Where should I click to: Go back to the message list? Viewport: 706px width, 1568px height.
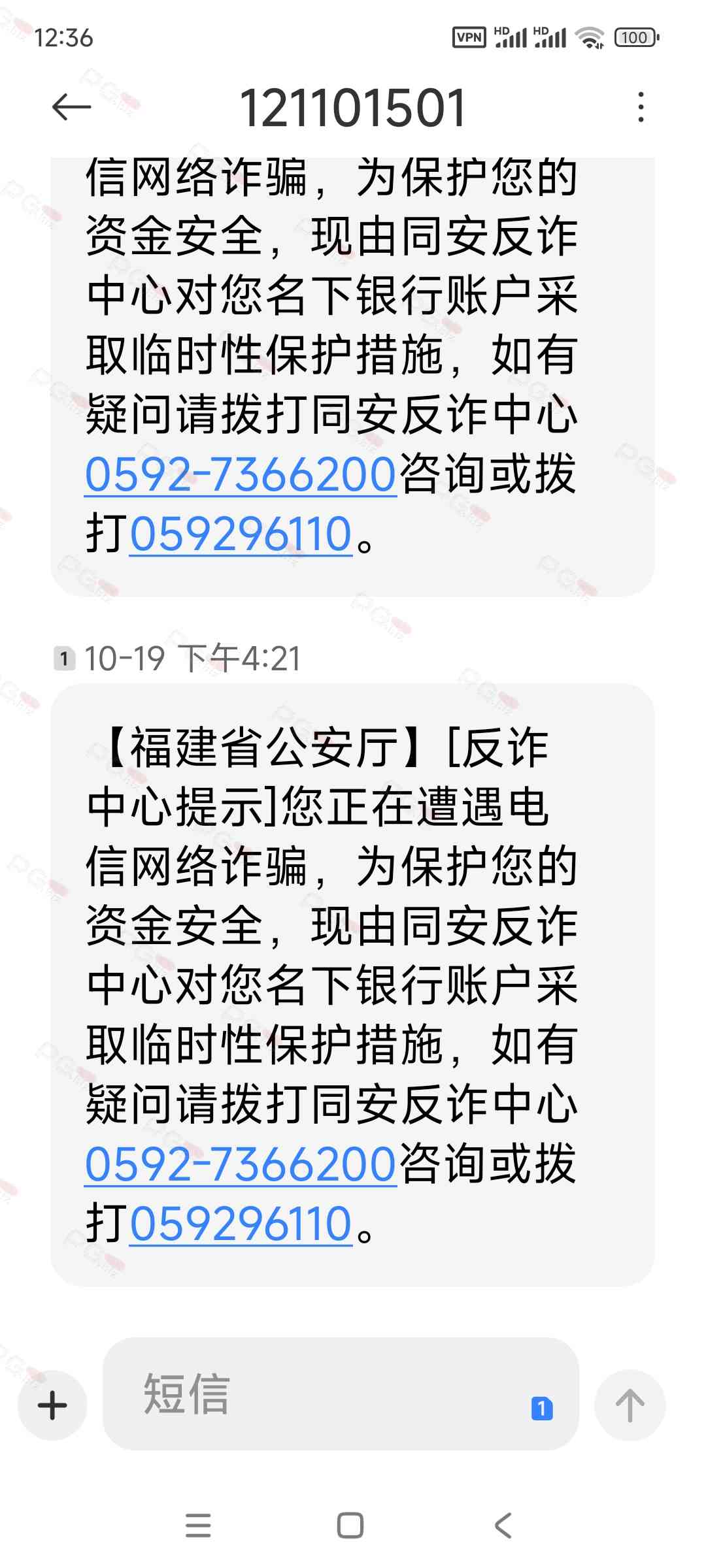tap(71, 107)
